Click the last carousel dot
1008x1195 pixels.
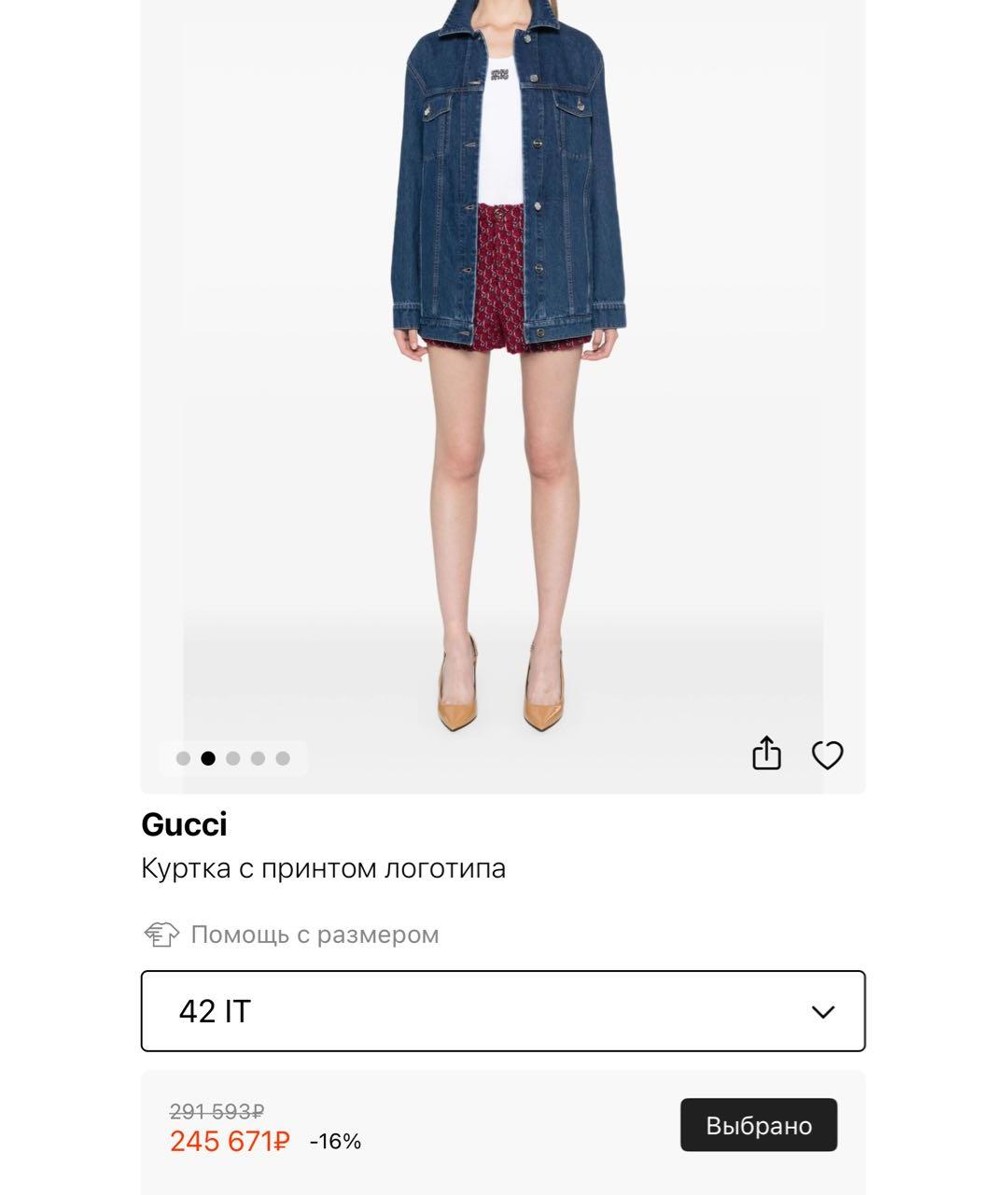point(284,756)
